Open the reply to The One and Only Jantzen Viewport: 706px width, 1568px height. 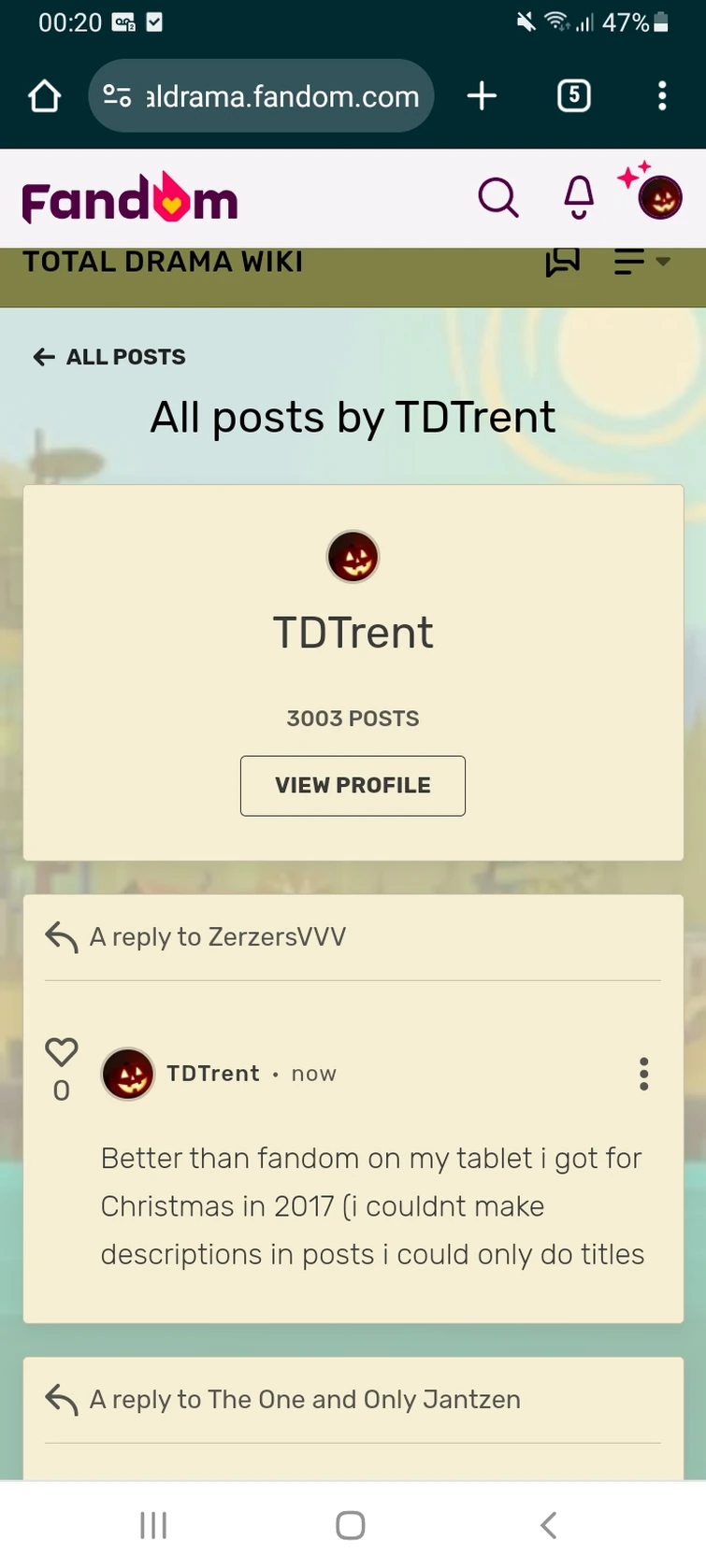click(304, 1399)
